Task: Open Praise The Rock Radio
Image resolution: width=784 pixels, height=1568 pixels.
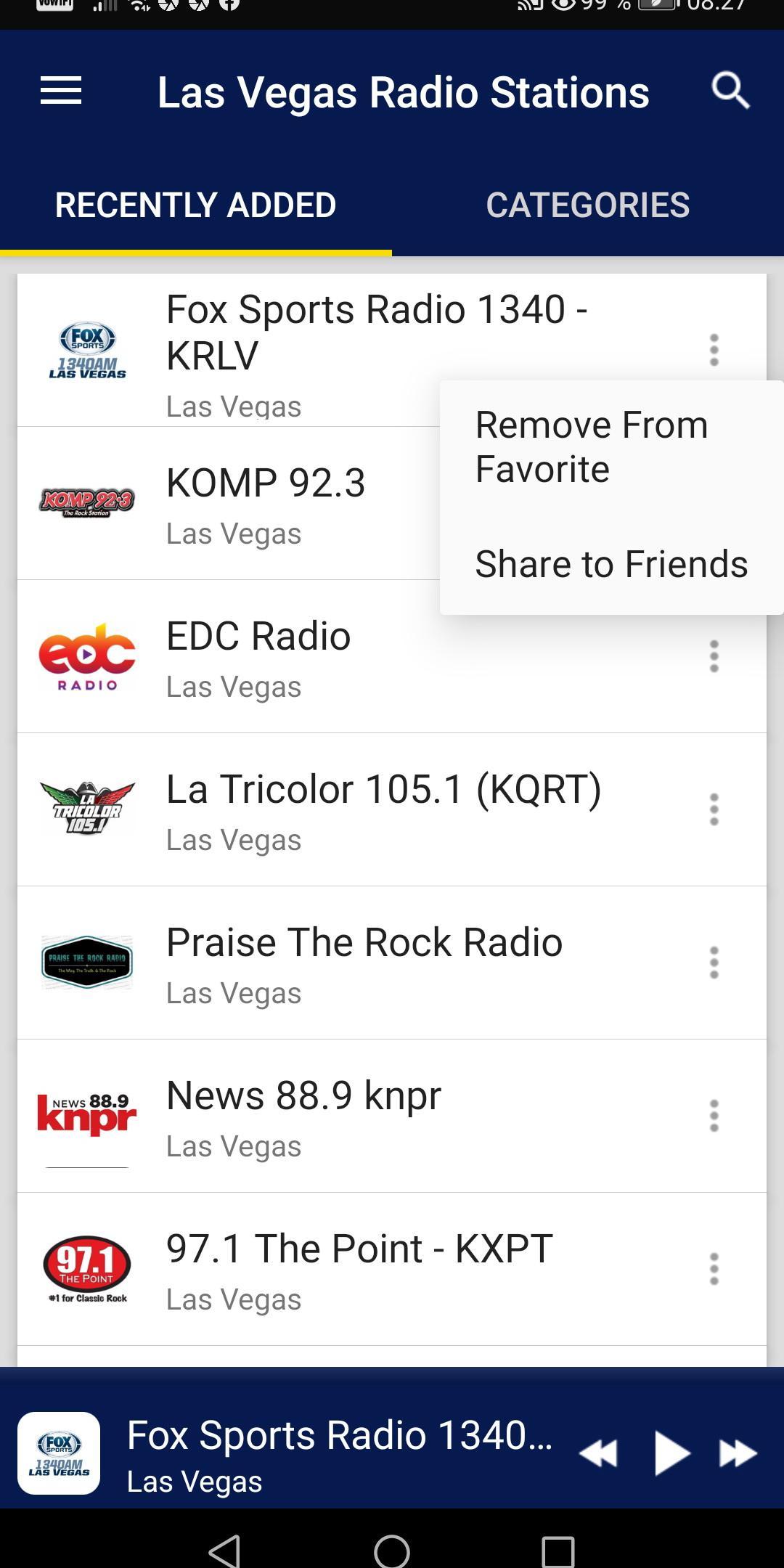Action: coord(364,962)
